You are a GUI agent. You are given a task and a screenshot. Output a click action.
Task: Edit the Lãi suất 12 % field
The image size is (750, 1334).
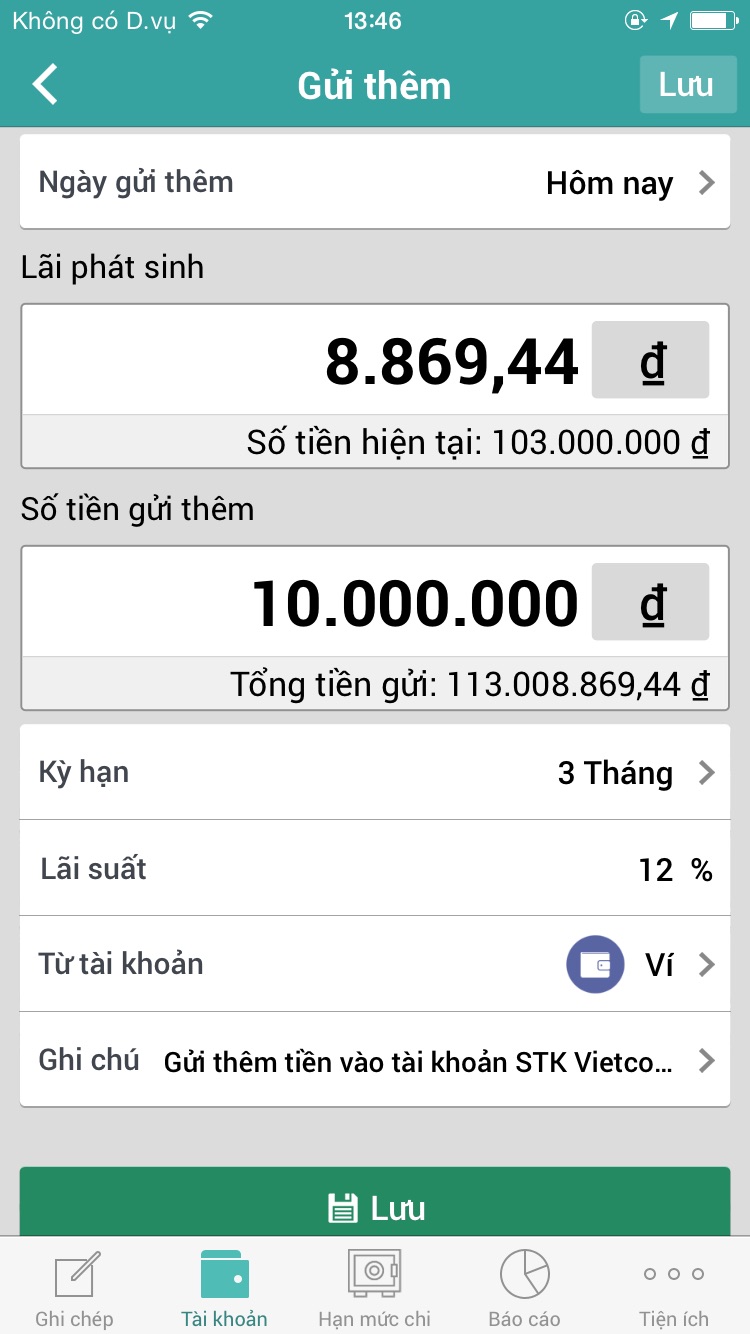[x=375, y=868]
